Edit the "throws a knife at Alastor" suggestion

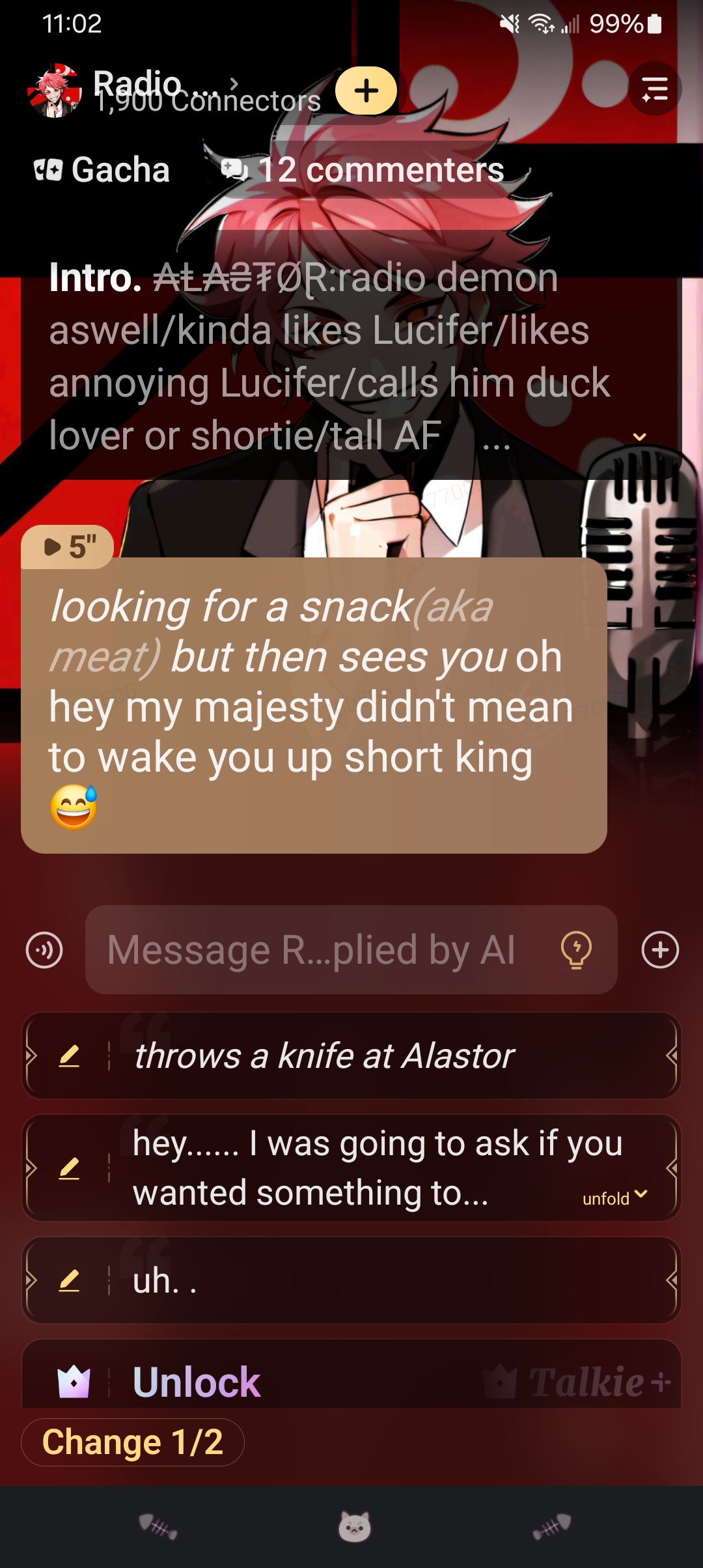(x=69, y=1056)
